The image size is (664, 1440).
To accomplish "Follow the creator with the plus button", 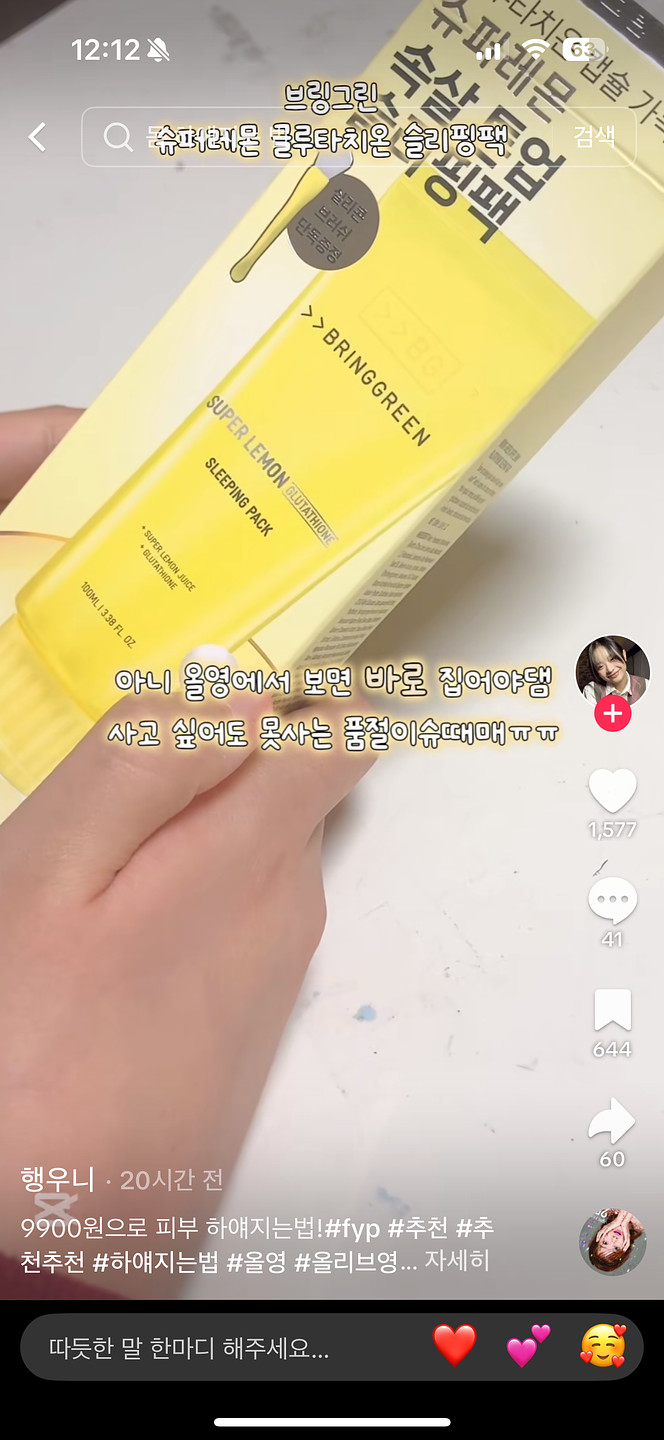I will (x=612, y=714).
